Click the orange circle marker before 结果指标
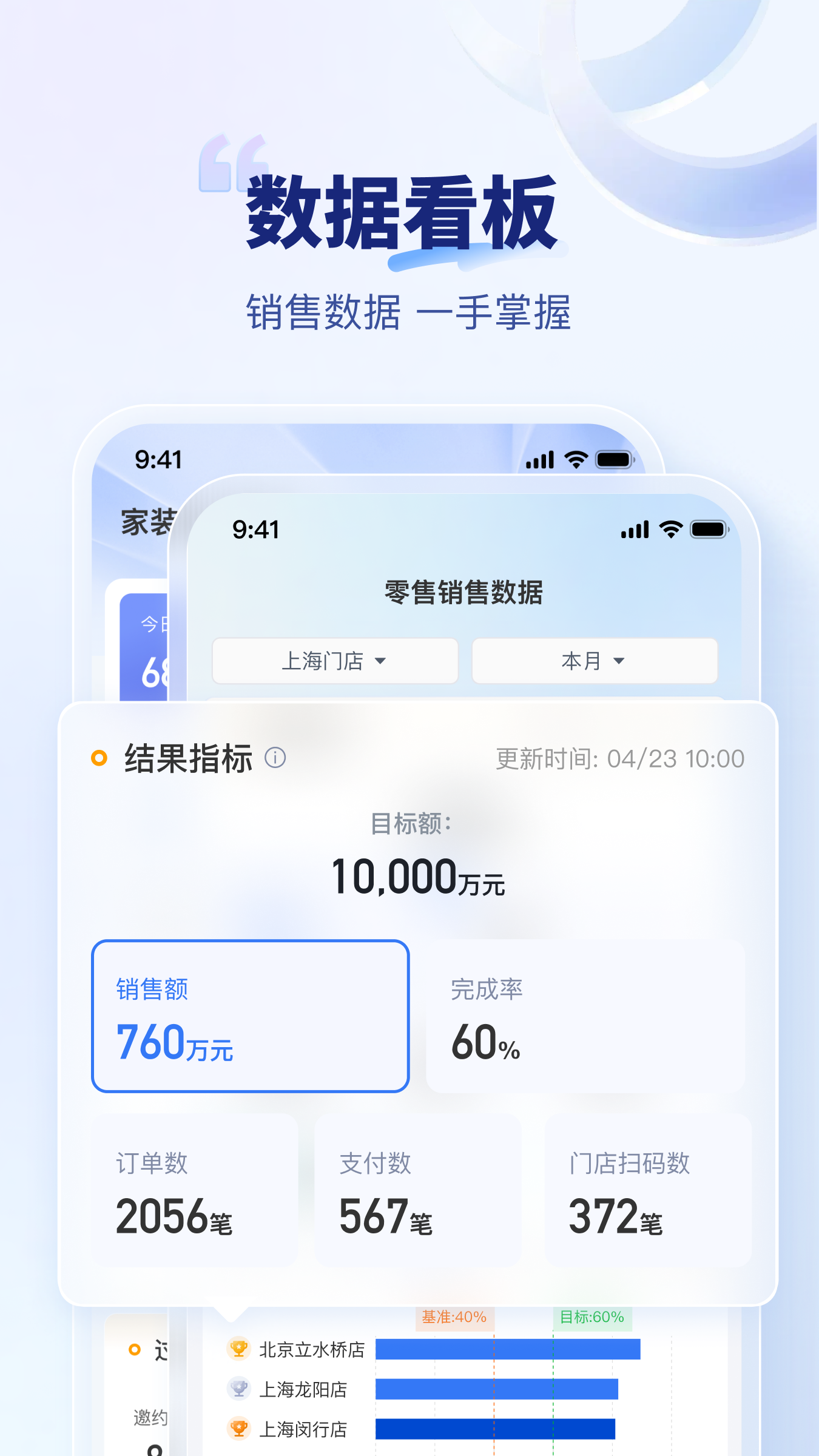 pyautogui.click(x=98, y=757)
